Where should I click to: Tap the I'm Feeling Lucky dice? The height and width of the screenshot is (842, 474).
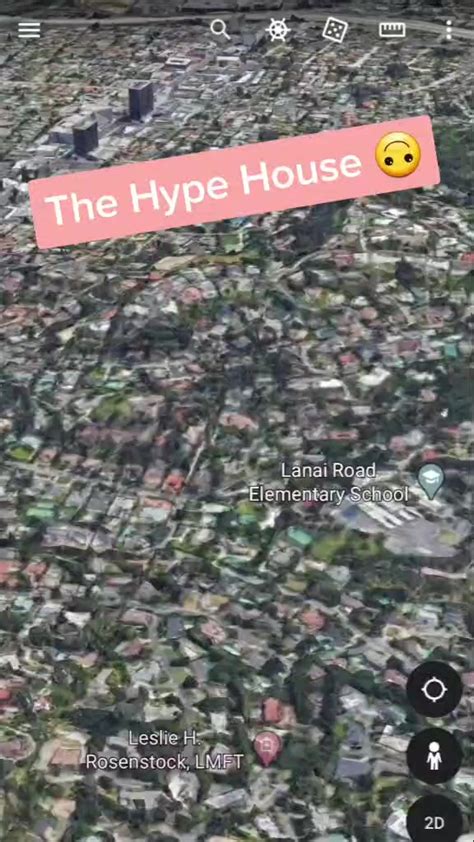coord(335,30)
